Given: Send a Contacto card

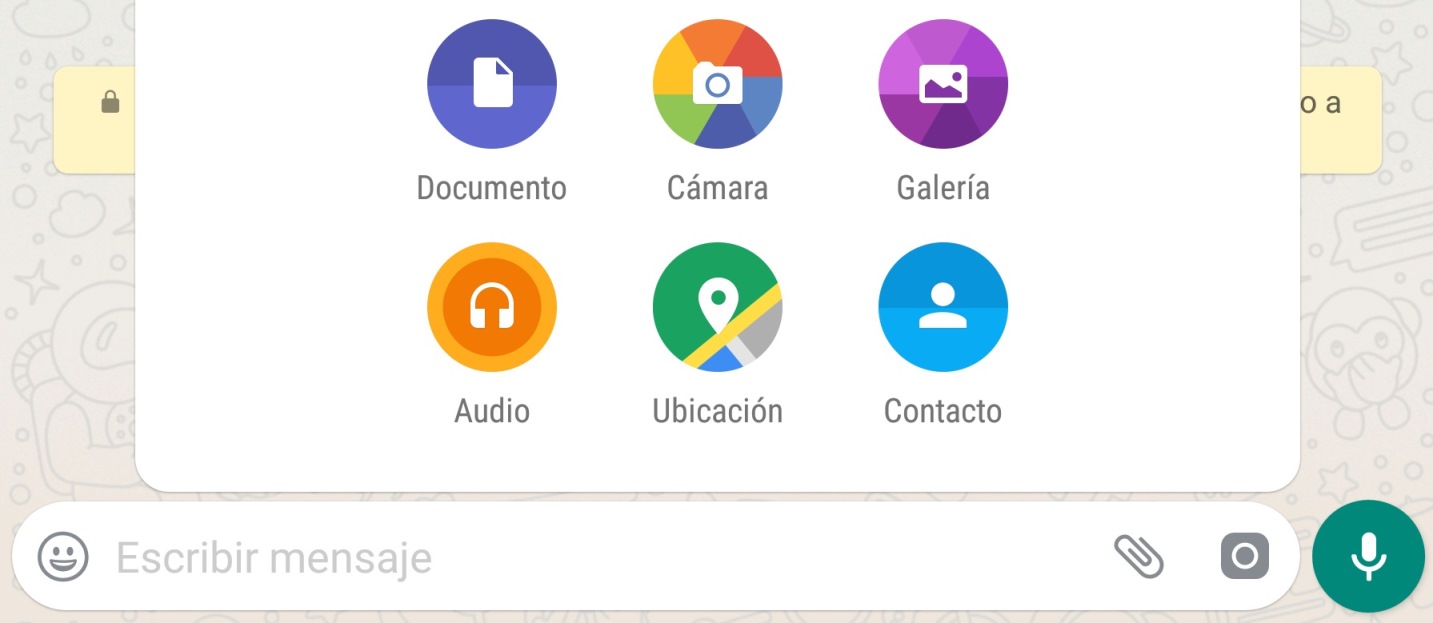Looking at the screenshot, I should pos(943,307).
